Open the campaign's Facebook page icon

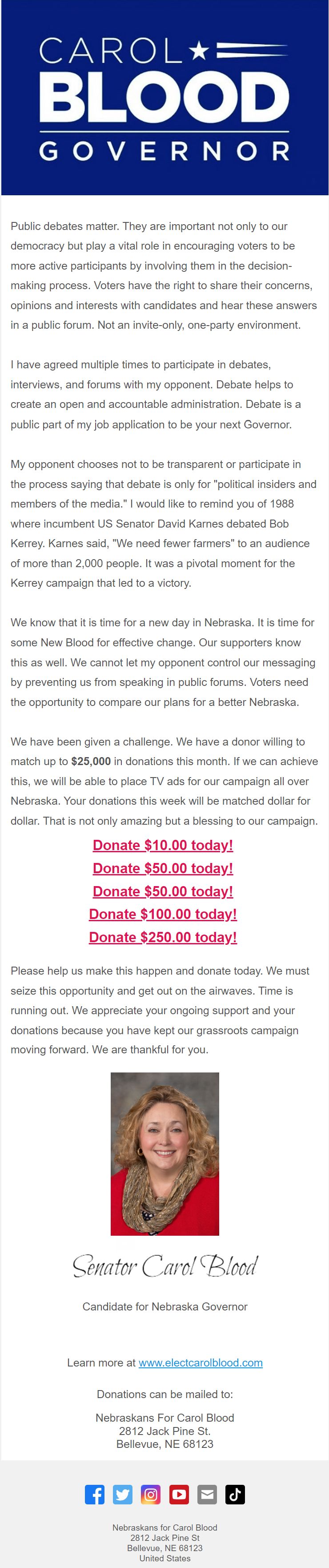[x=94, y=1494]
